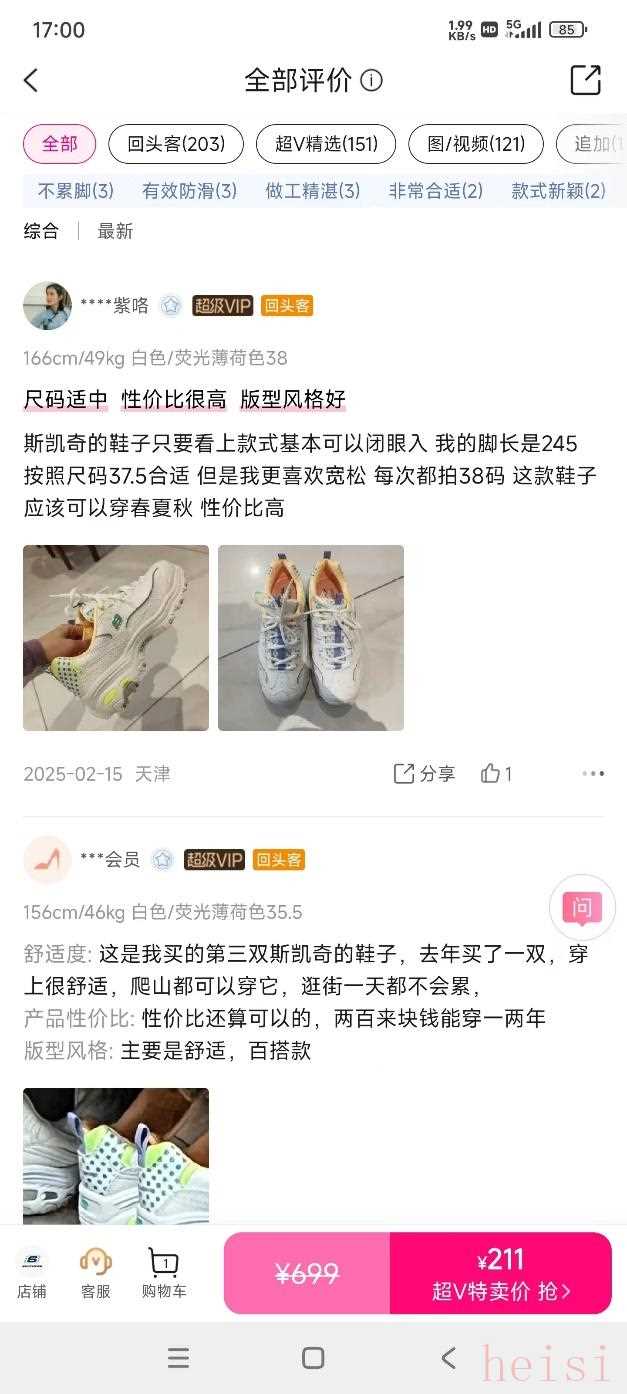Like the review by 紫咯
Image resolution: width=627 pixels, height=1394 pixels.
tap(496, 773)
